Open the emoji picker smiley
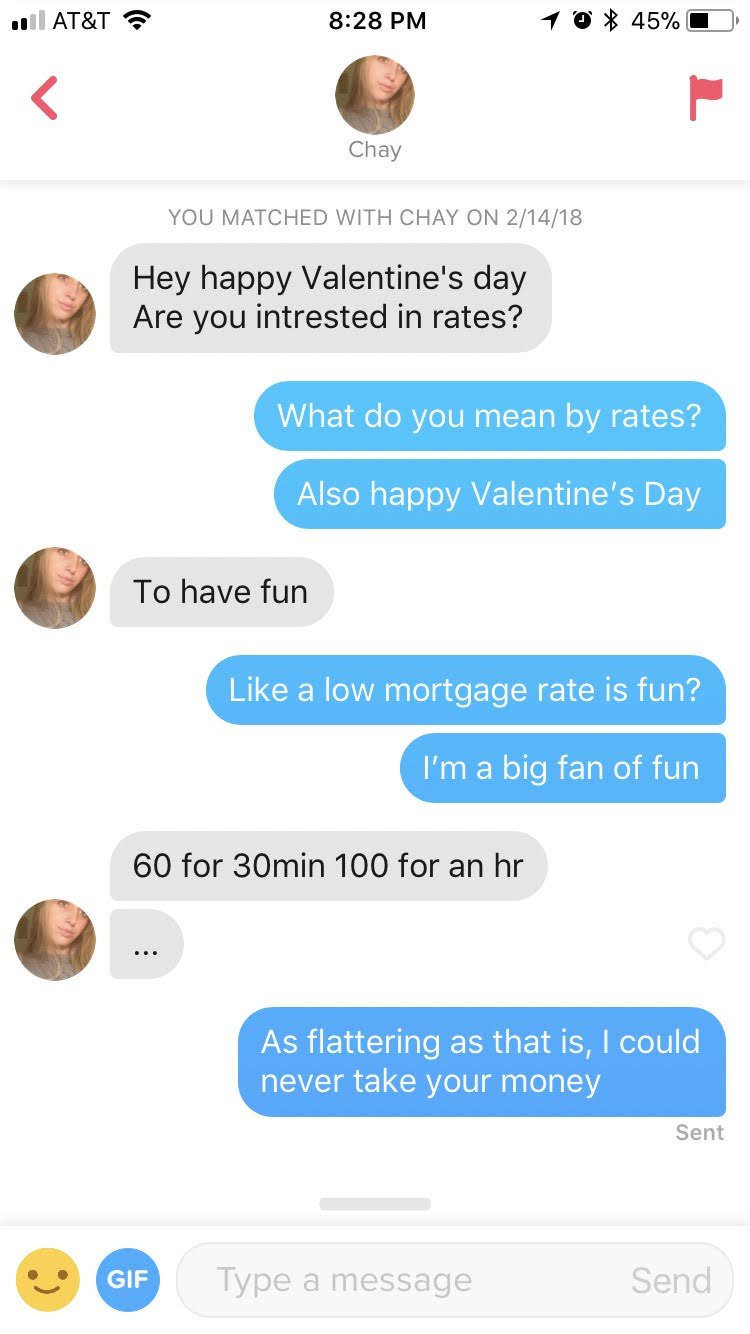The width and height of the screenshot is (750, 1334). 48,1280
